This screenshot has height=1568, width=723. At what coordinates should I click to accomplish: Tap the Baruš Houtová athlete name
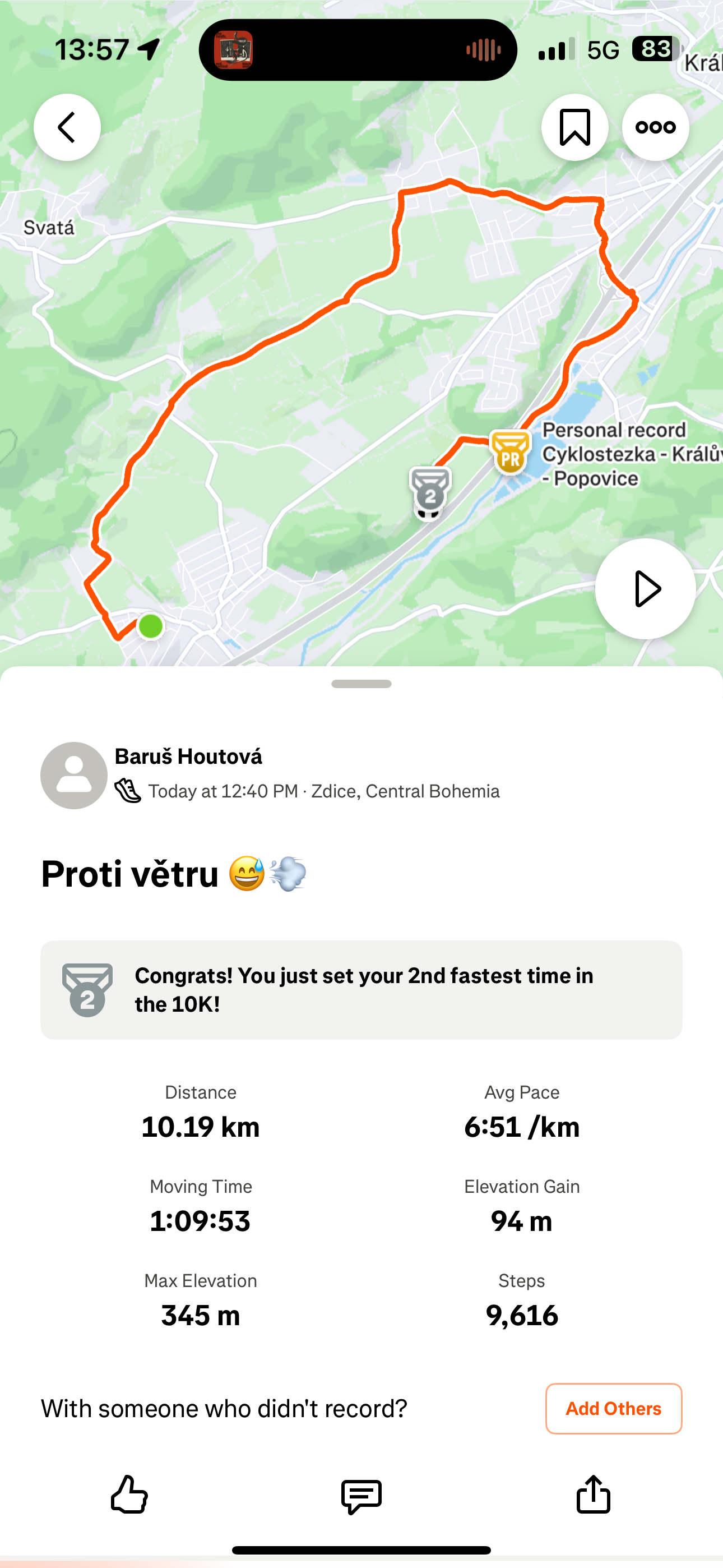(x=189, y=757)
